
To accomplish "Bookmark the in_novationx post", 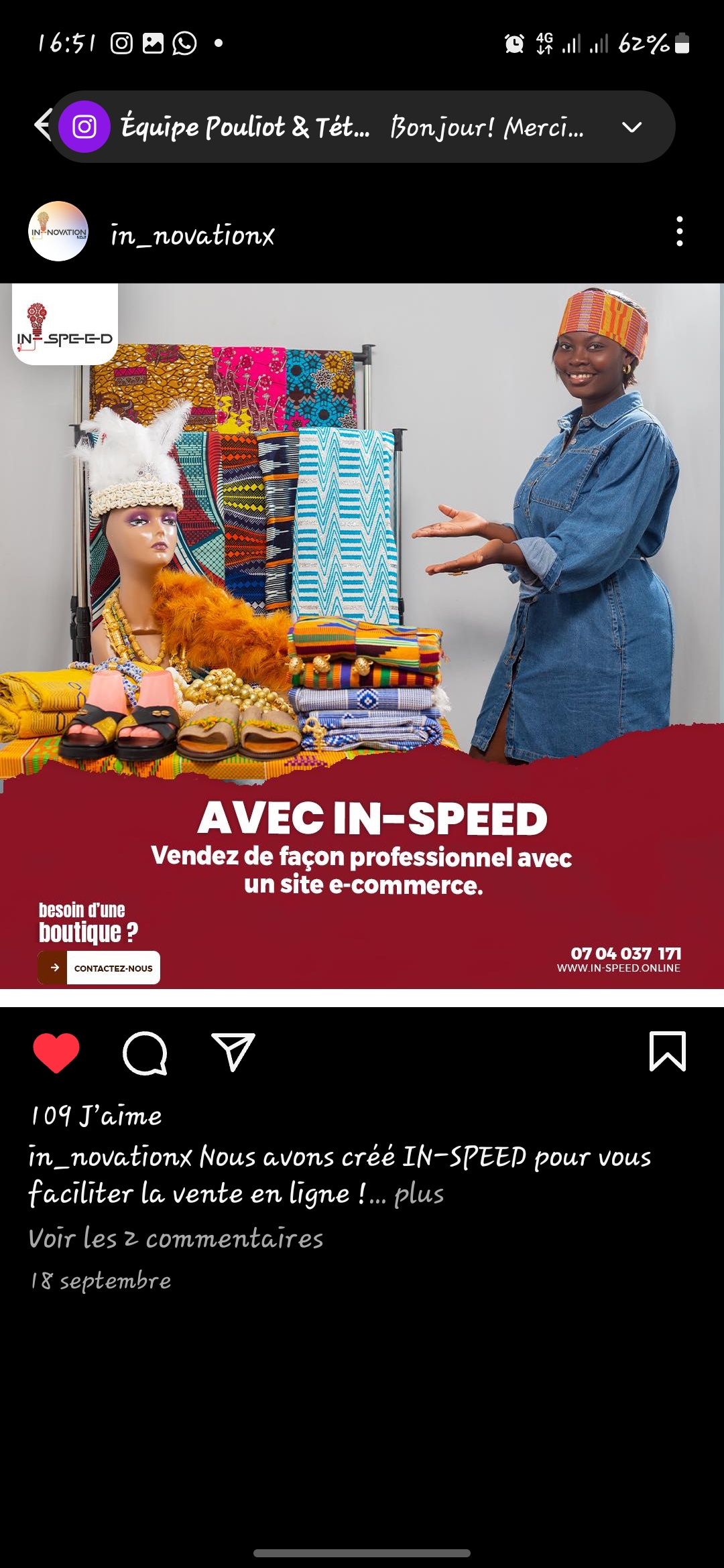I will (x=667, y=1051).
